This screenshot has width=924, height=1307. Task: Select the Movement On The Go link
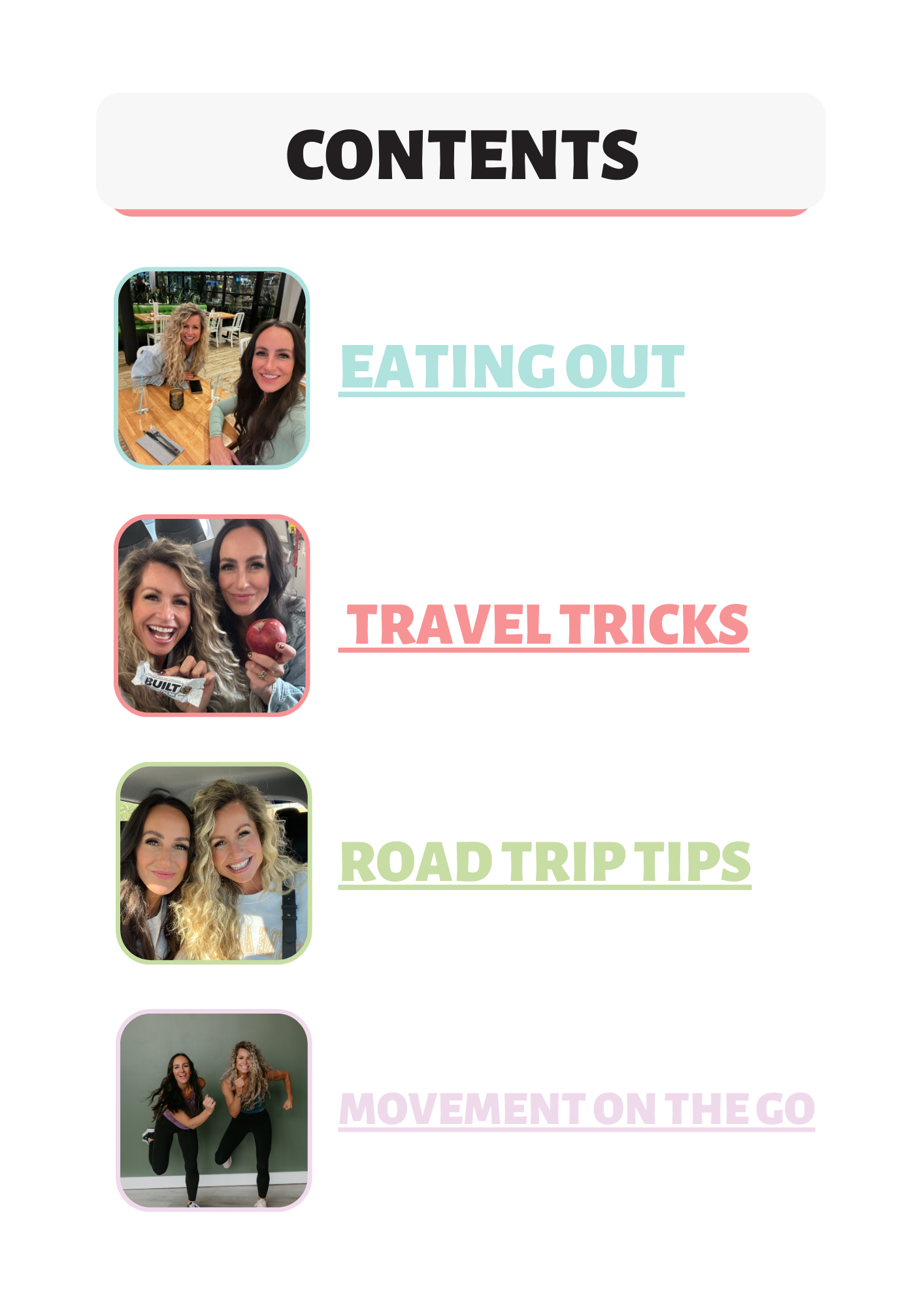point(576,1109)
